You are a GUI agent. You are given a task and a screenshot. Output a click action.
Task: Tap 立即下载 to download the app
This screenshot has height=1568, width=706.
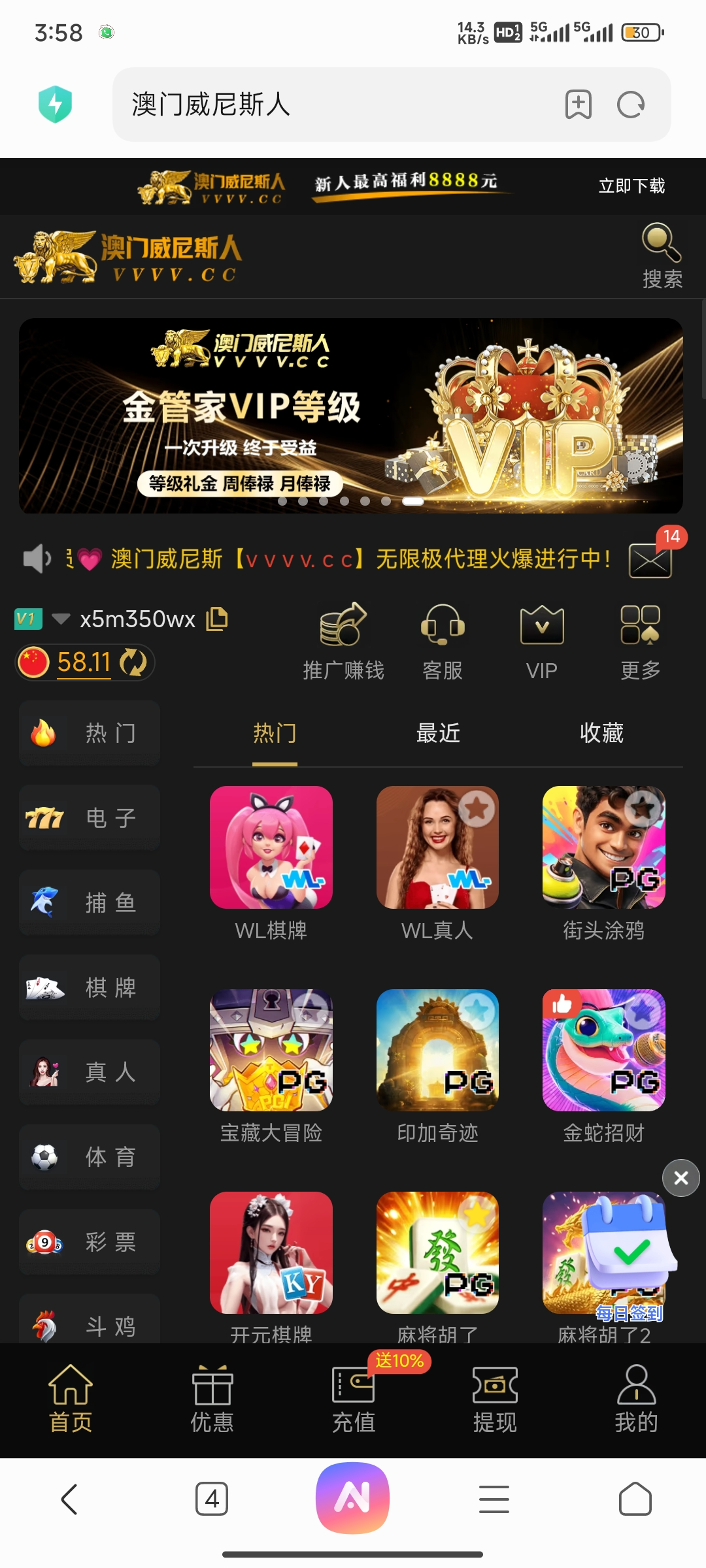[x=631, y=186]
